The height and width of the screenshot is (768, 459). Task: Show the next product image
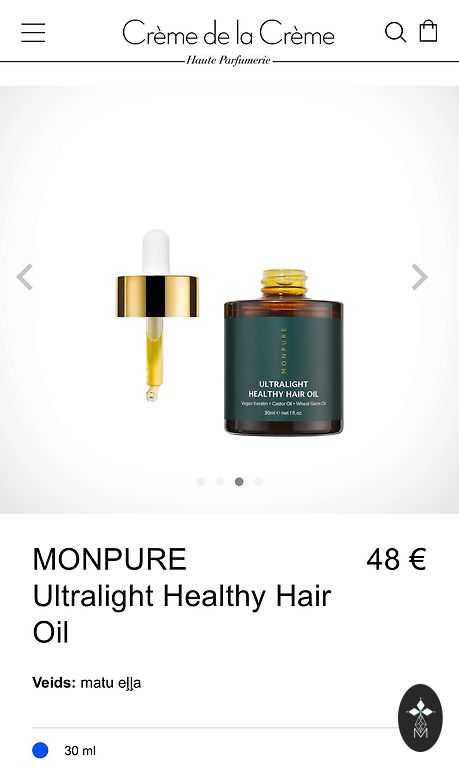point(419,277)
